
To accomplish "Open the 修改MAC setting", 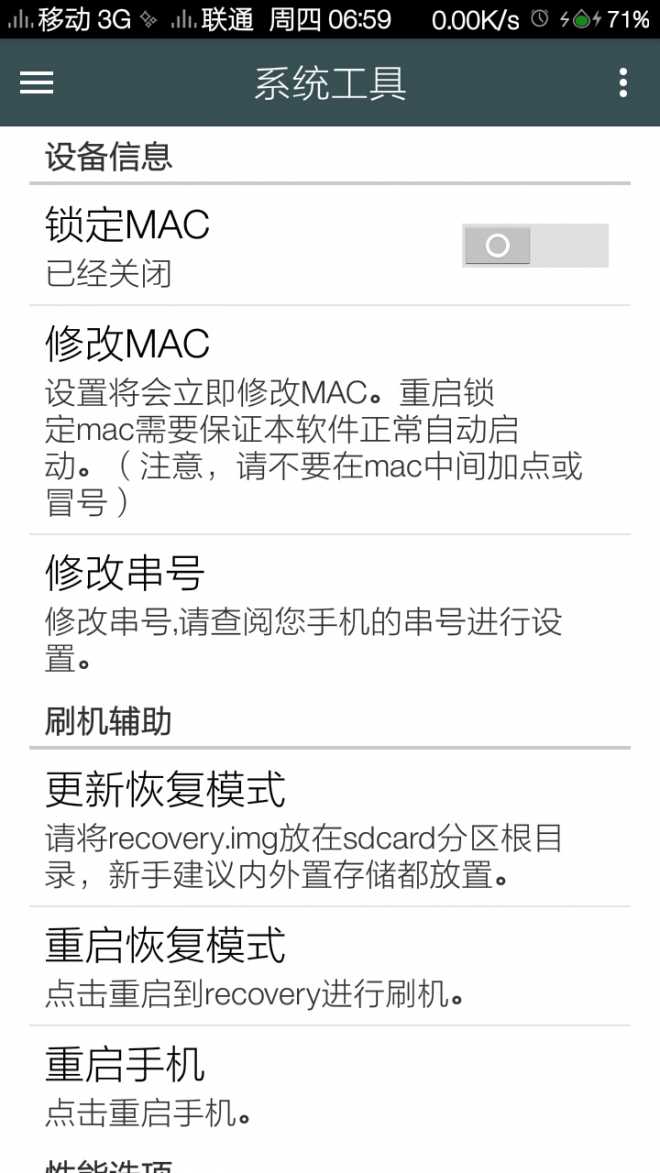I will point(330,420).
